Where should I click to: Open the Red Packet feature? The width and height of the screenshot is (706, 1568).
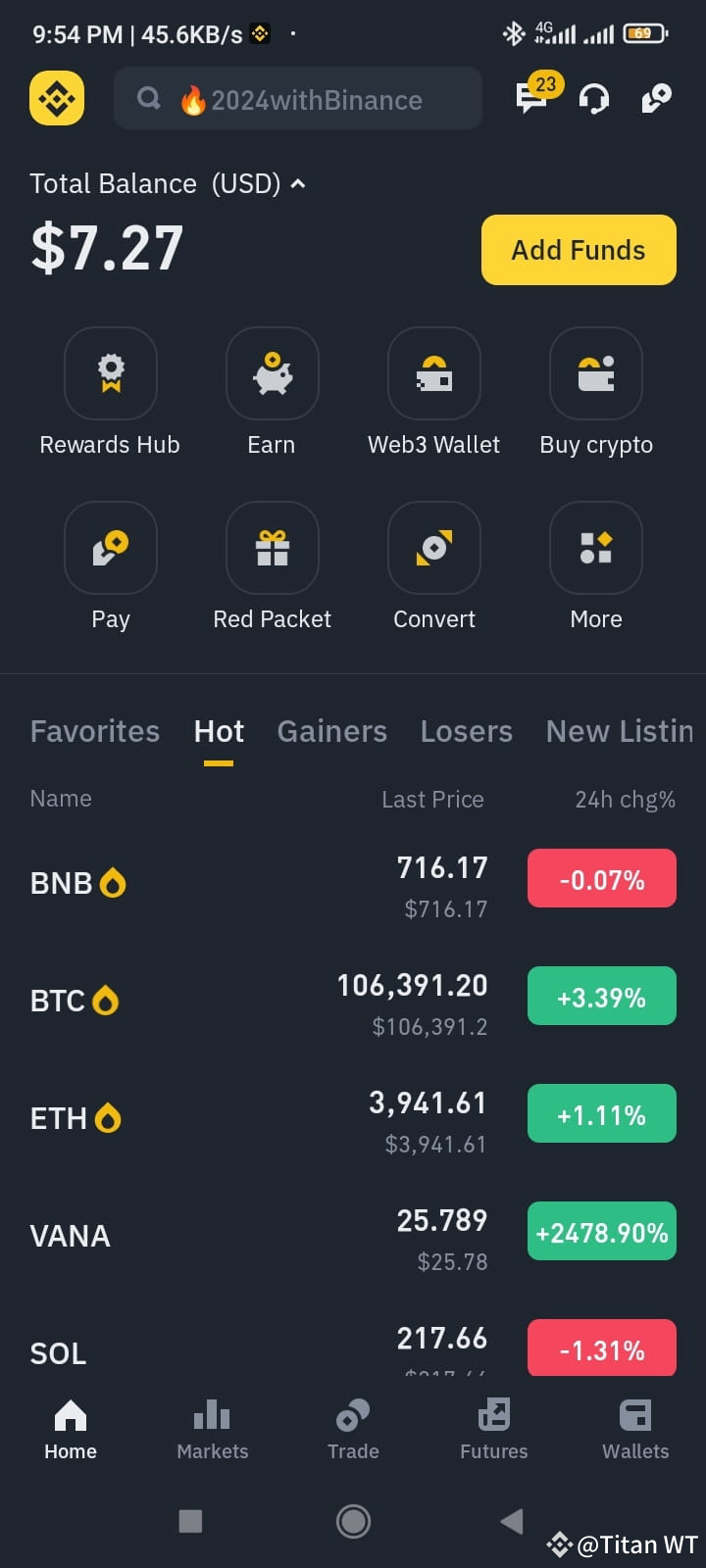272,548
